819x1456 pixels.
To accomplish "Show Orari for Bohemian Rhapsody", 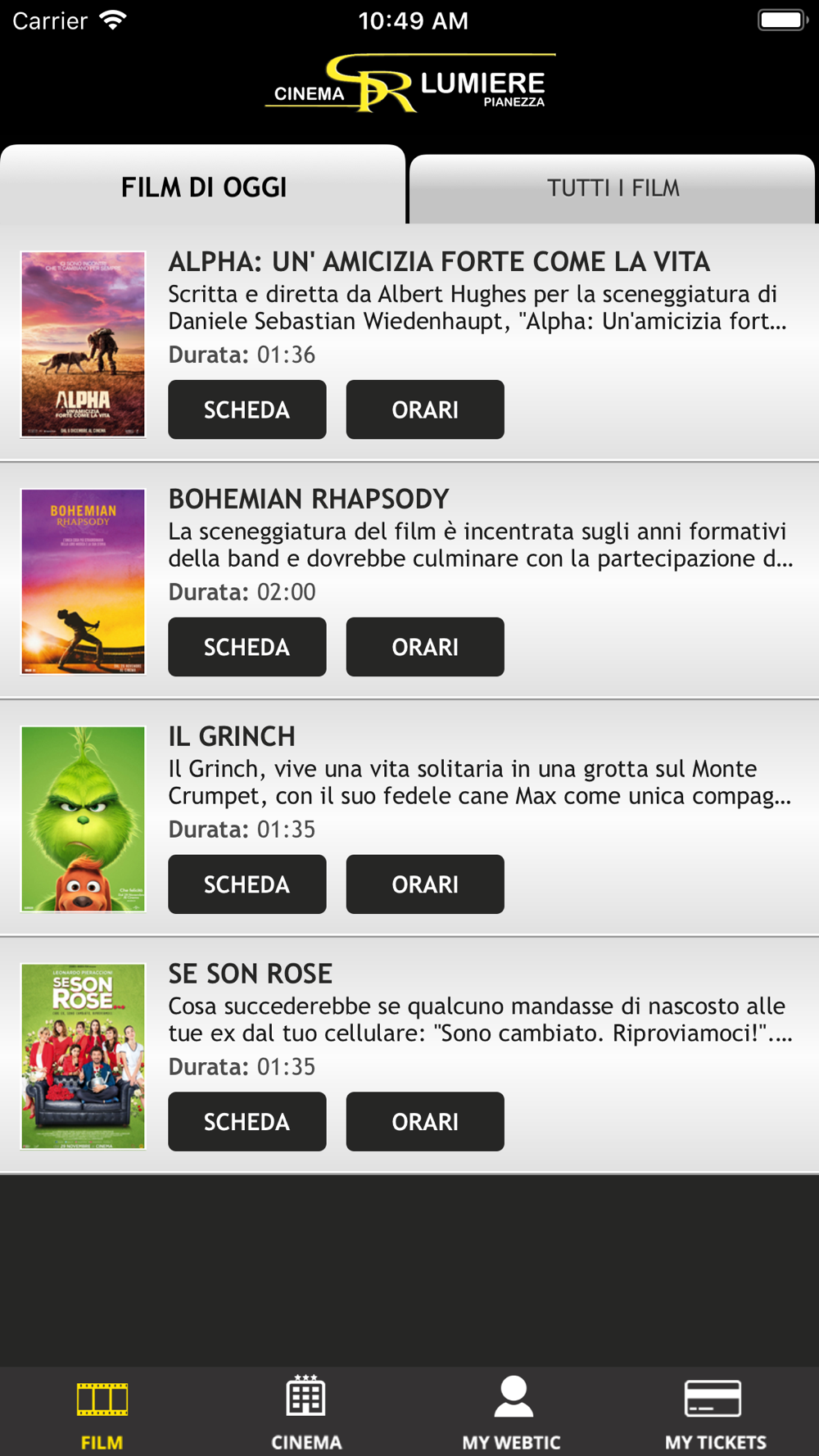I will (424, 647).
